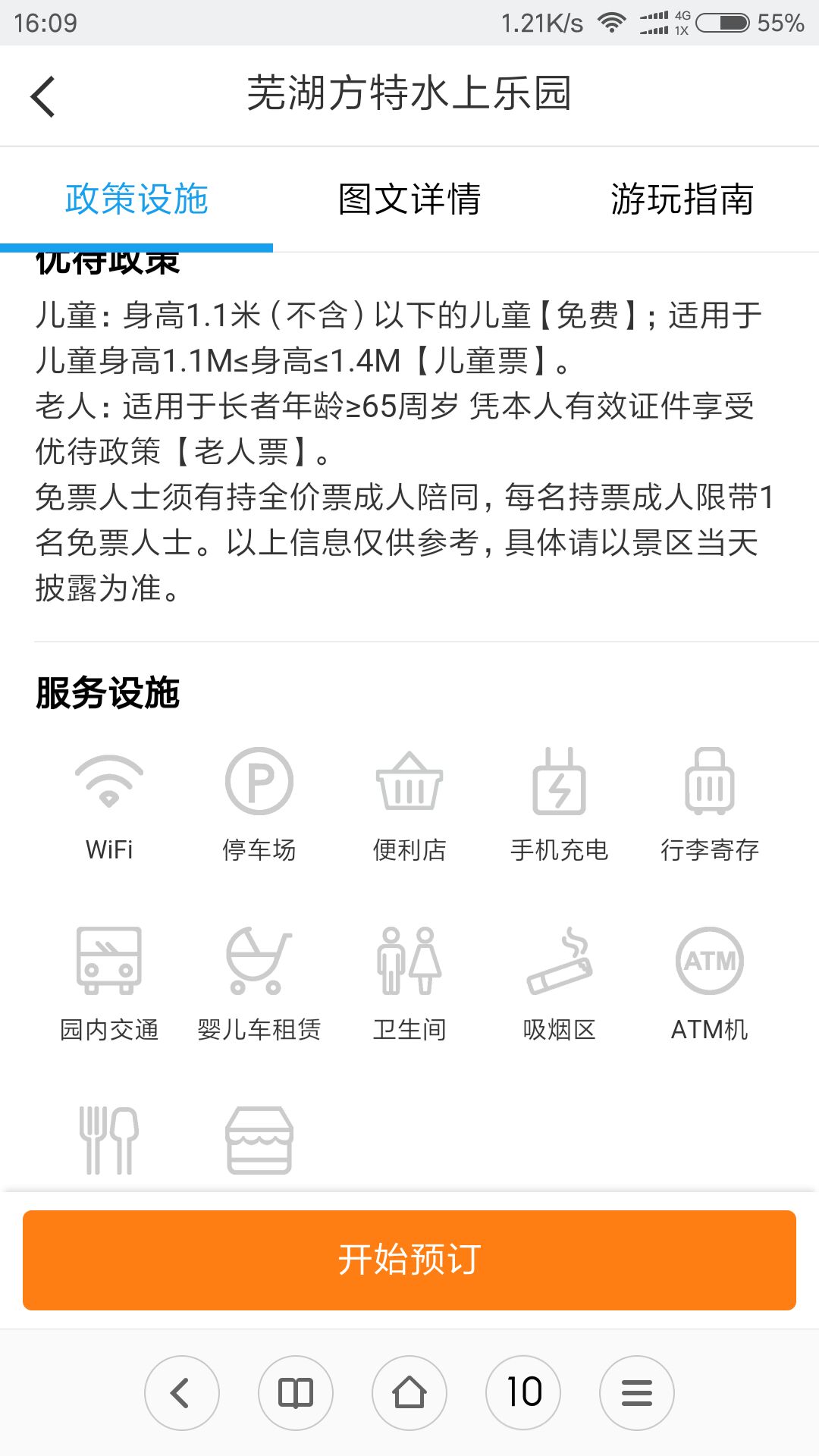Viewport: 819px width, 1456px height.
Task: Tap the 开始预订 button
Action: (409, 1260)
